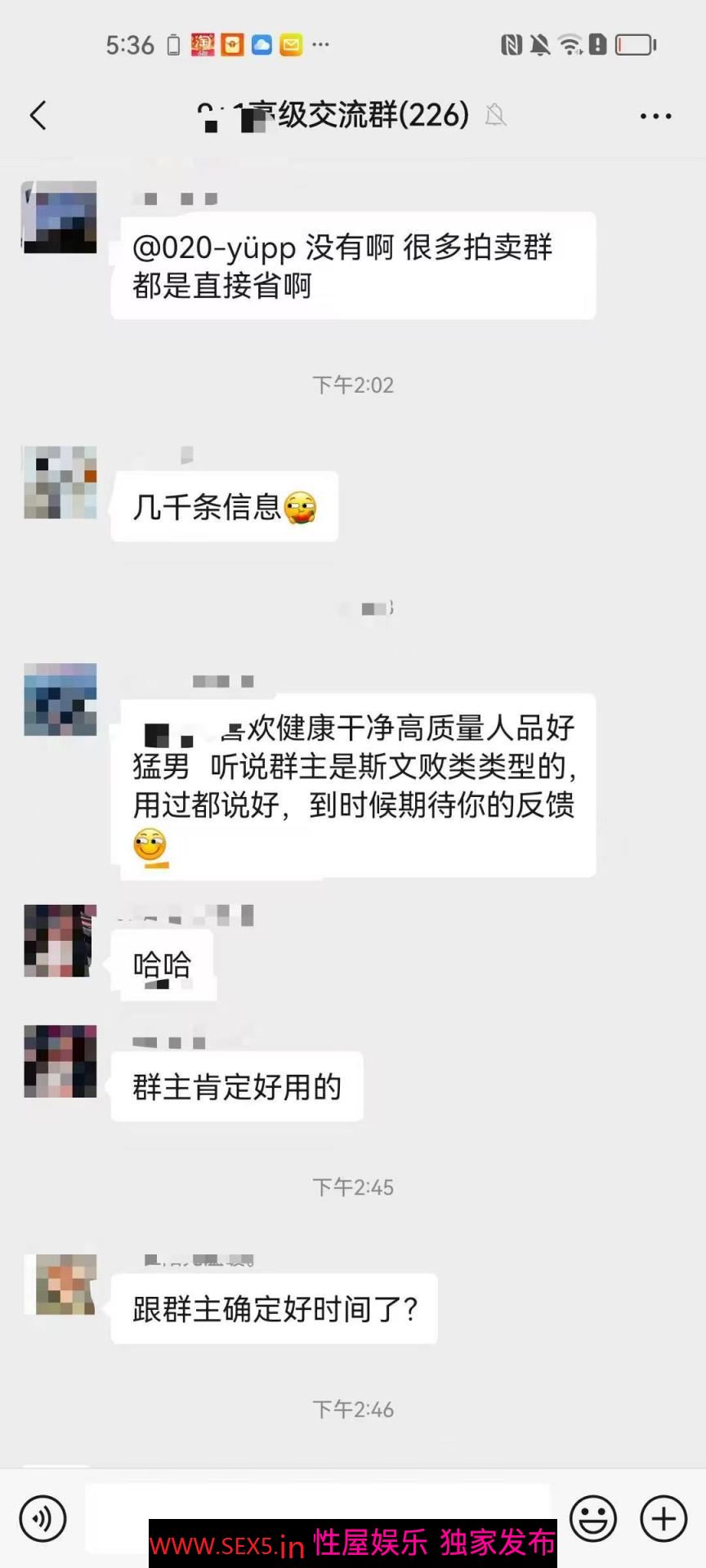View profile of the "几千条信息" sender
This screenshot has height=1568, width=706.
(60, 483)
